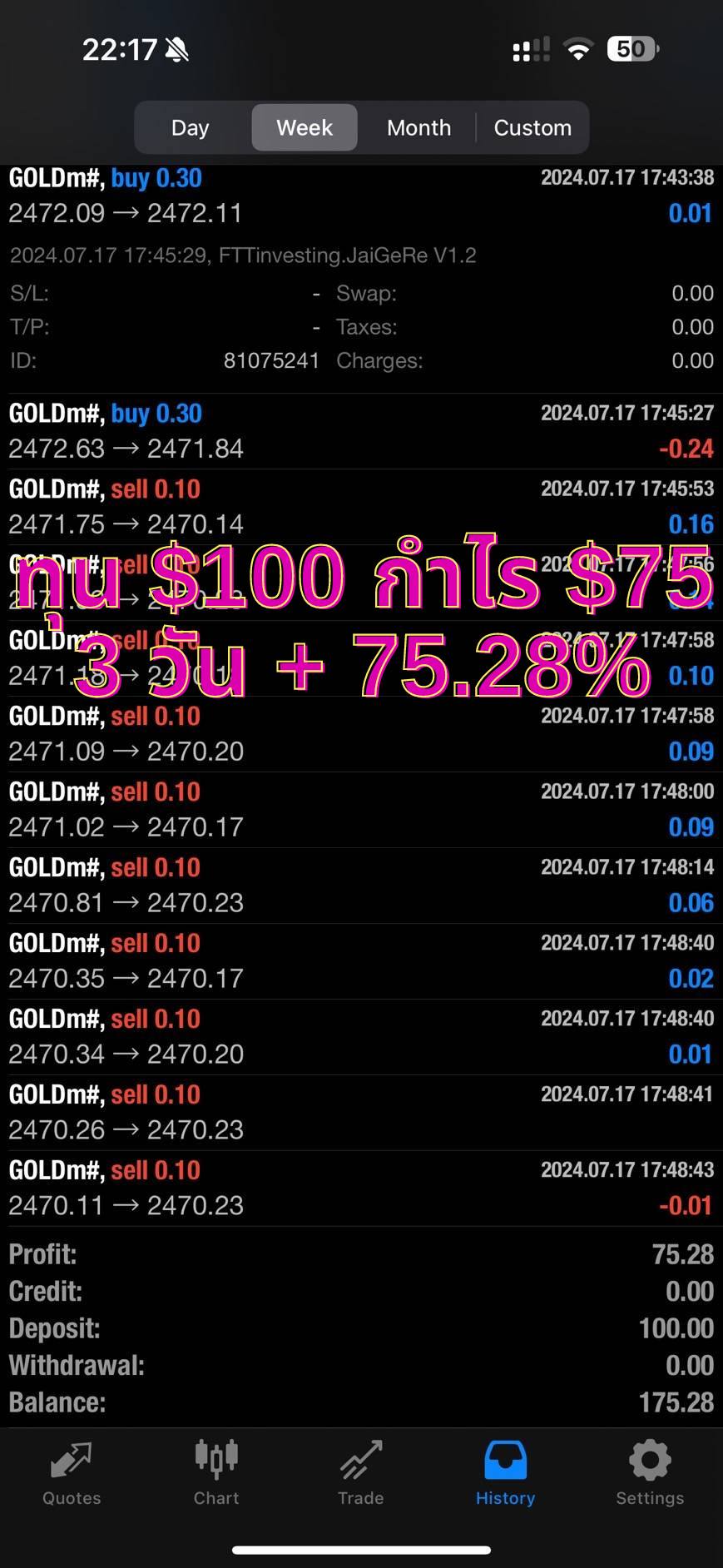The image size is (723, 1568).
Task: Switch to the Day period filter
Action: 191,127
